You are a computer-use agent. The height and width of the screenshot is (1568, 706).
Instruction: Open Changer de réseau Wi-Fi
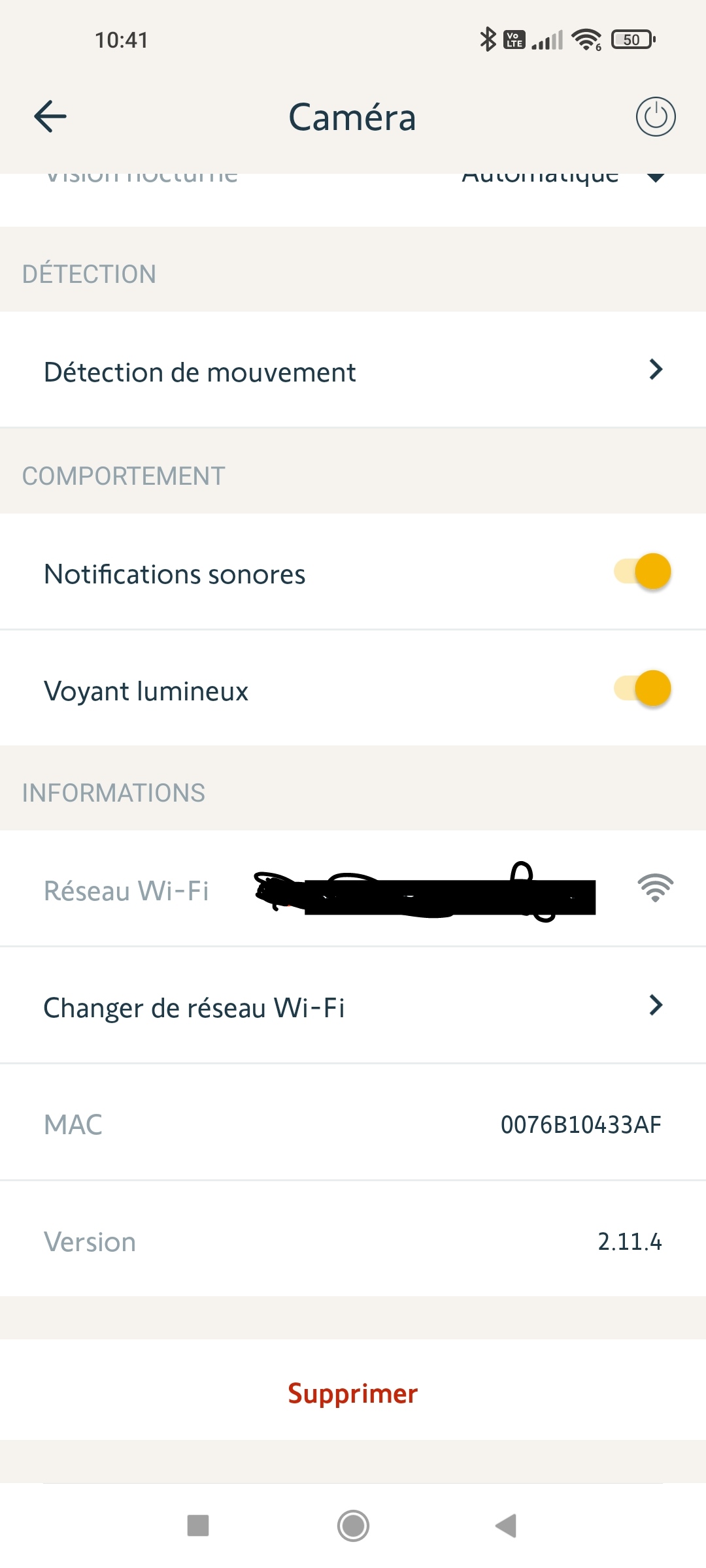click(353, 1007)
